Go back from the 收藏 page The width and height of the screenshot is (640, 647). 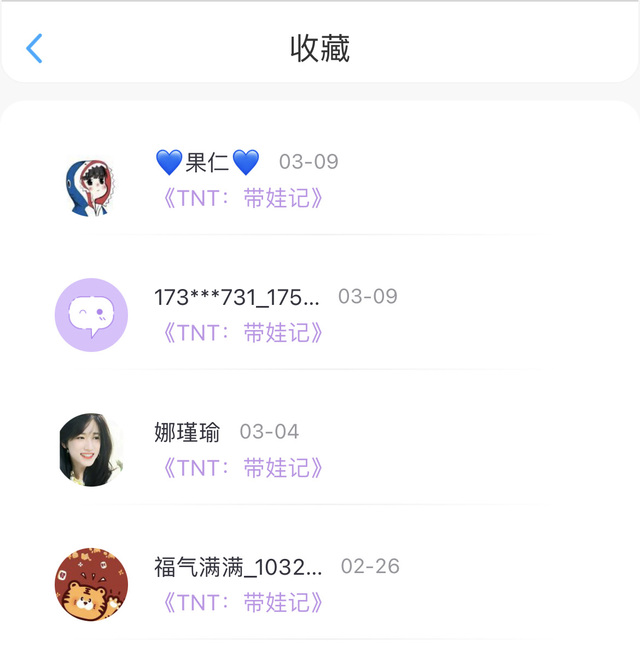(x=35, y=48)
